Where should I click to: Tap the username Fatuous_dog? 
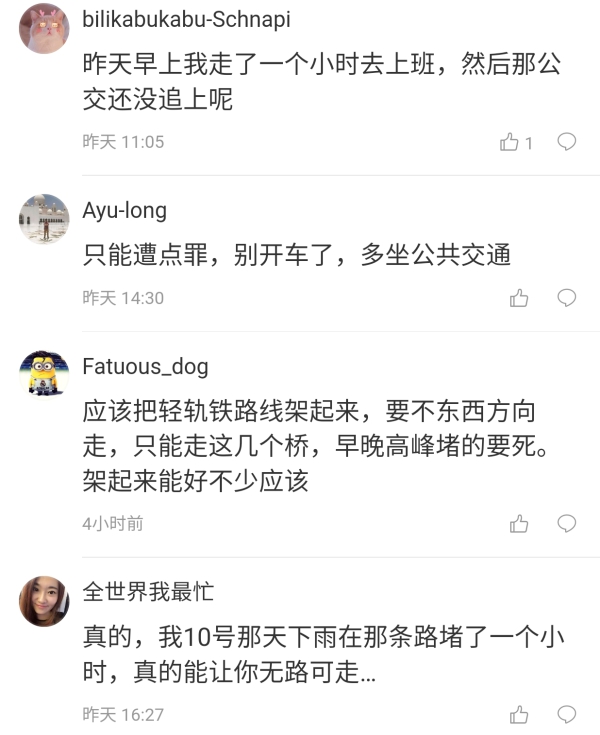(145, 367)
